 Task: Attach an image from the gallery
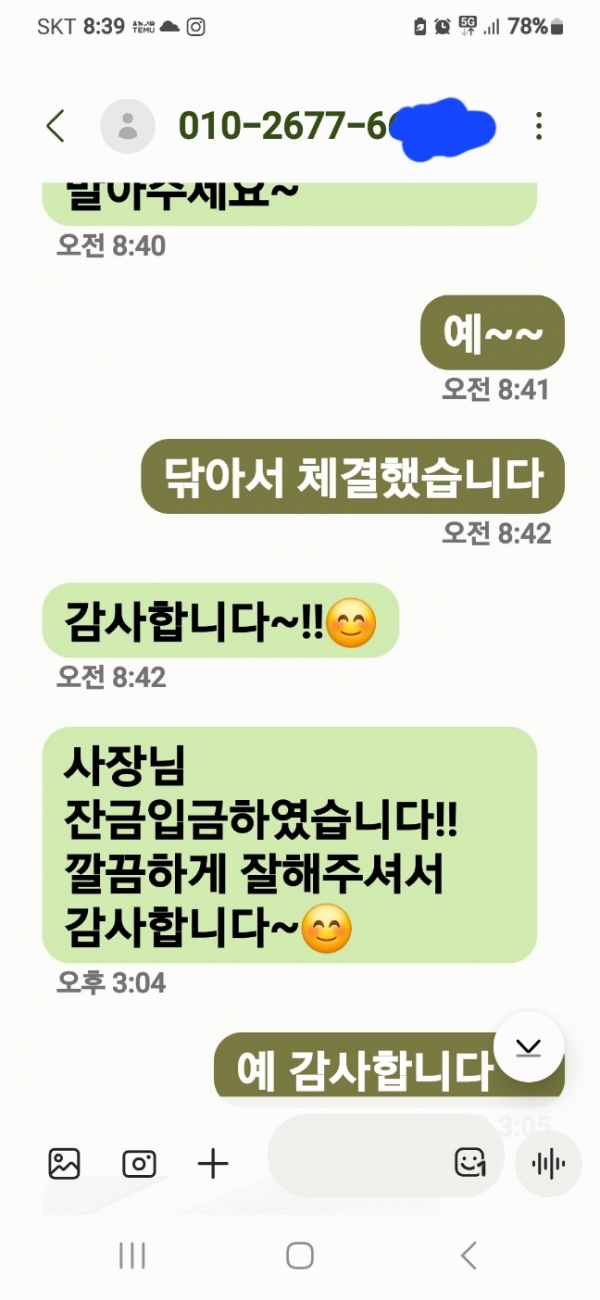64,1163
